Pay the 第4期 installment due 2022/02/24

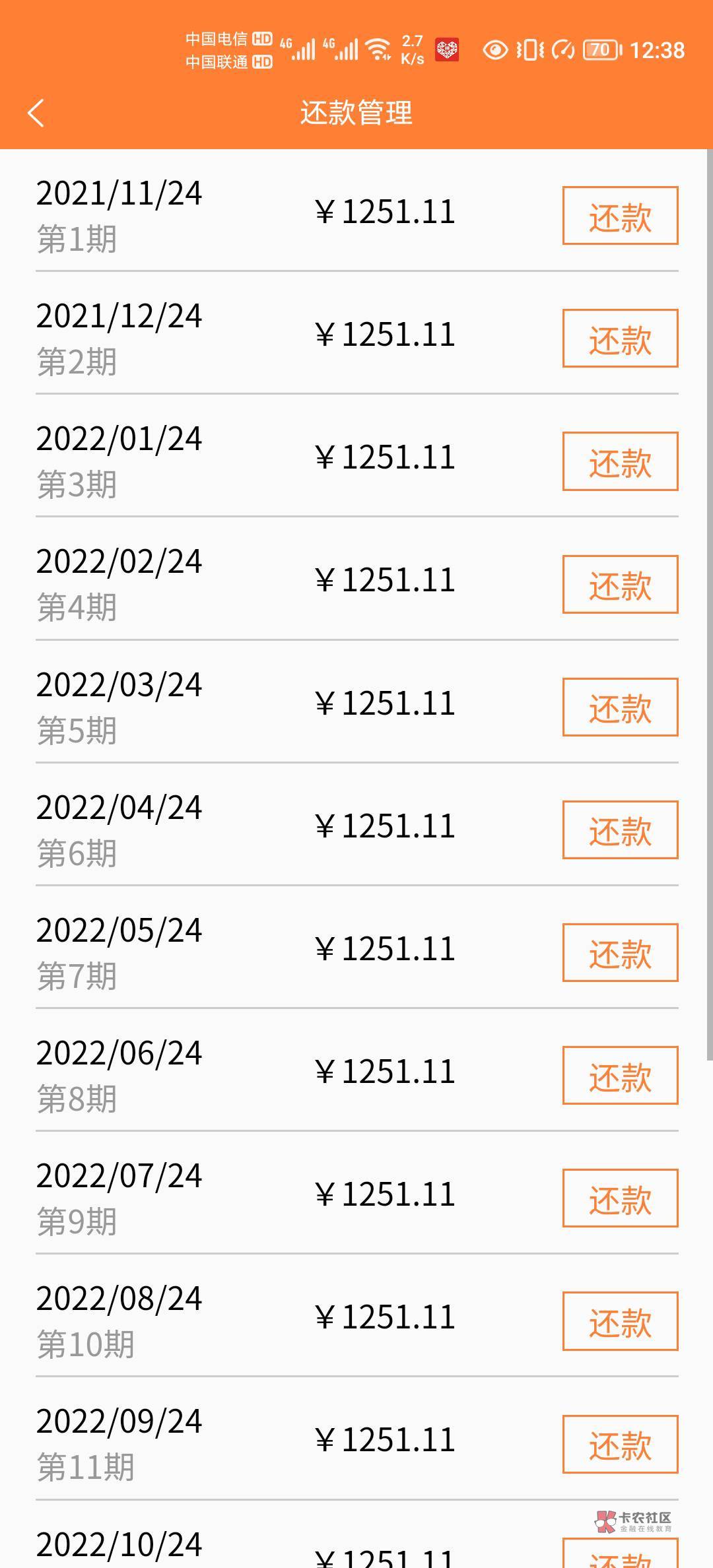click(620, 584)
